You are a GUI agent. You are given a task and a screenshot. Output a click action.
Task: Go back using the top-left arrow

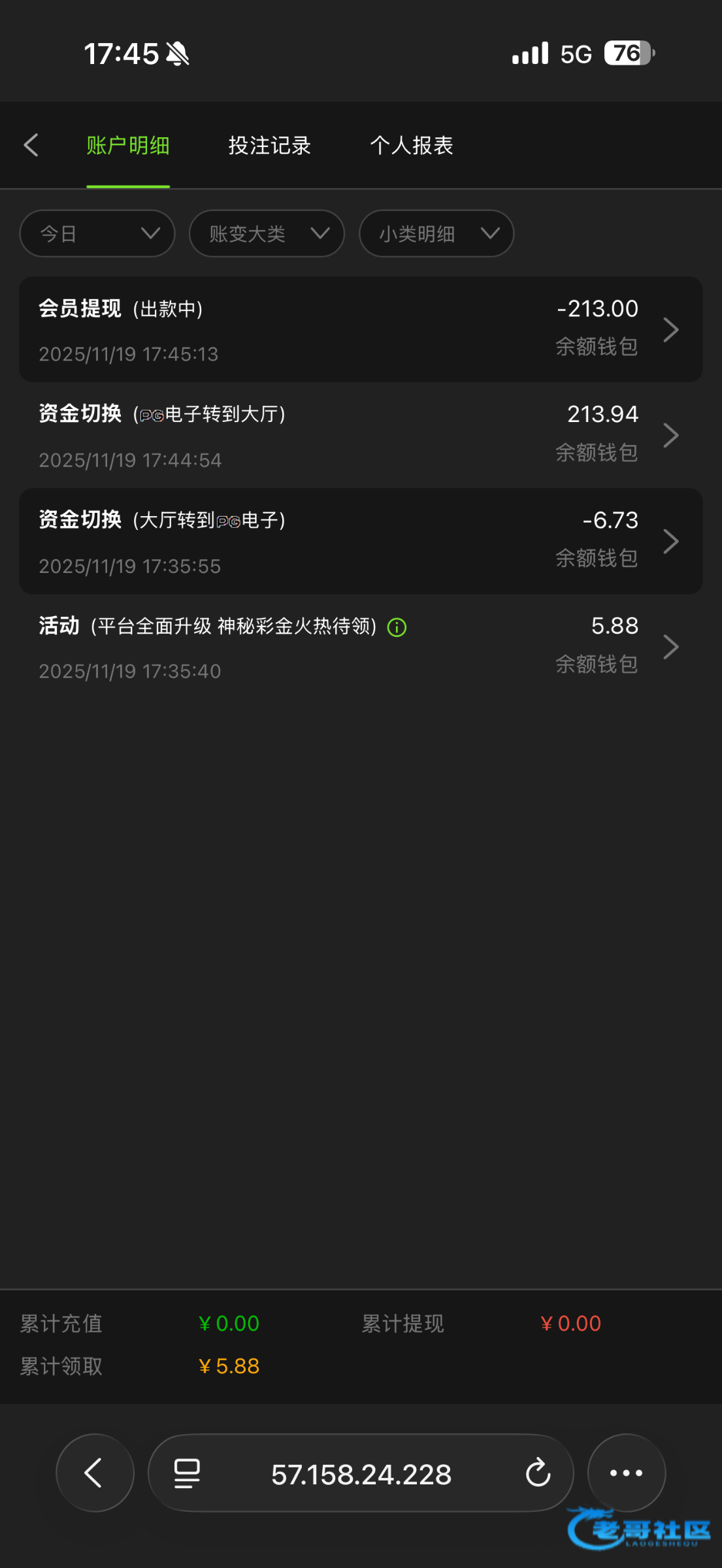[x=31, y=145]
